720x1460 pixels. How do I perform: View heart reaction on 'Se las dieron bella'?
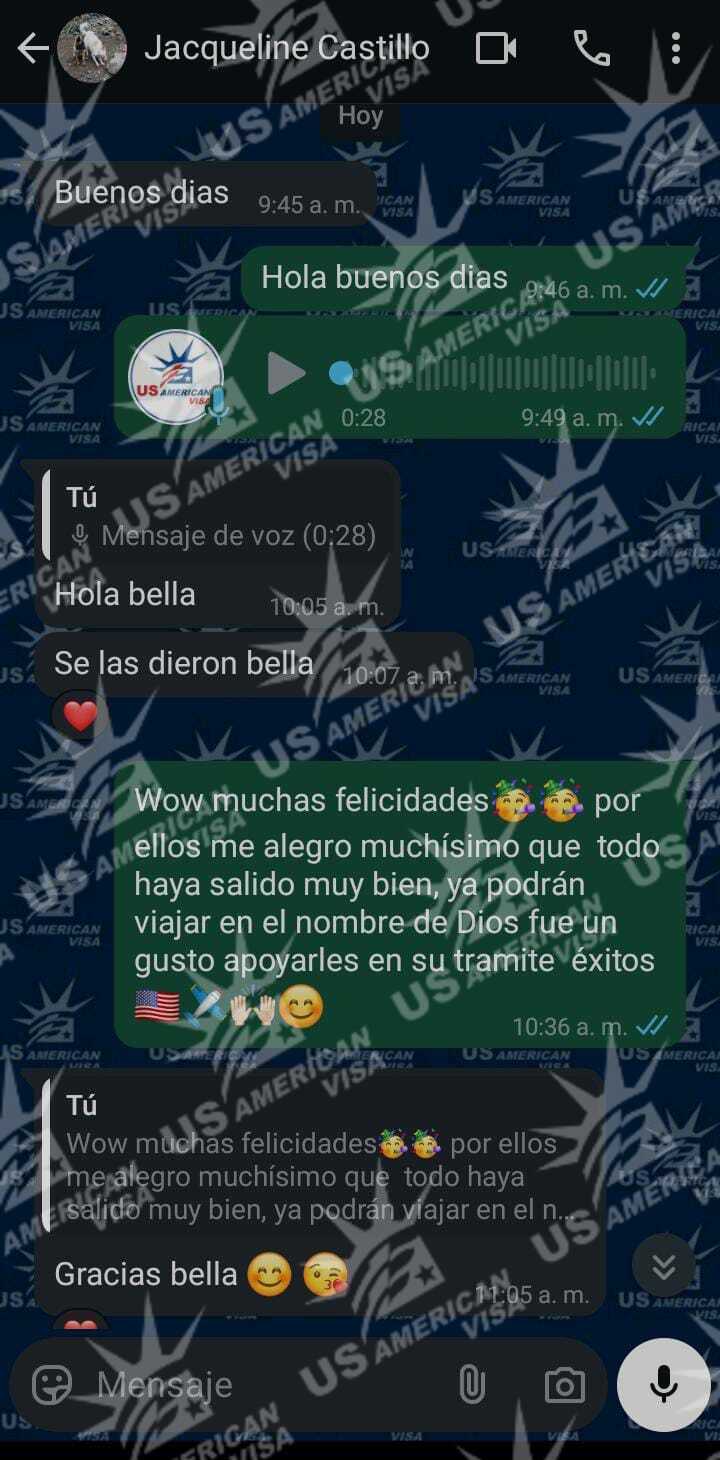[x=80, y=716]
